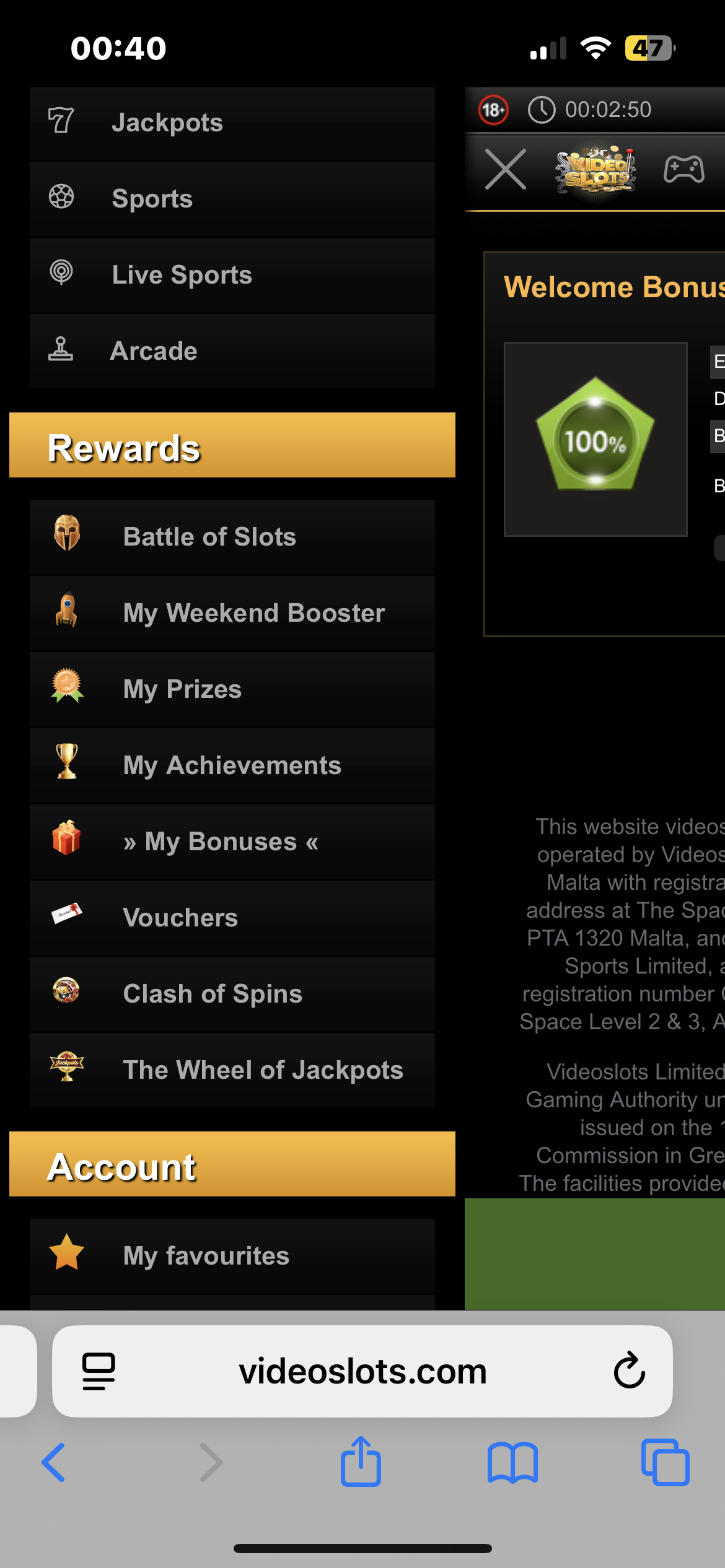Tap the game controller icon
Screen dimensions: 725x1568
click(684, 169)
